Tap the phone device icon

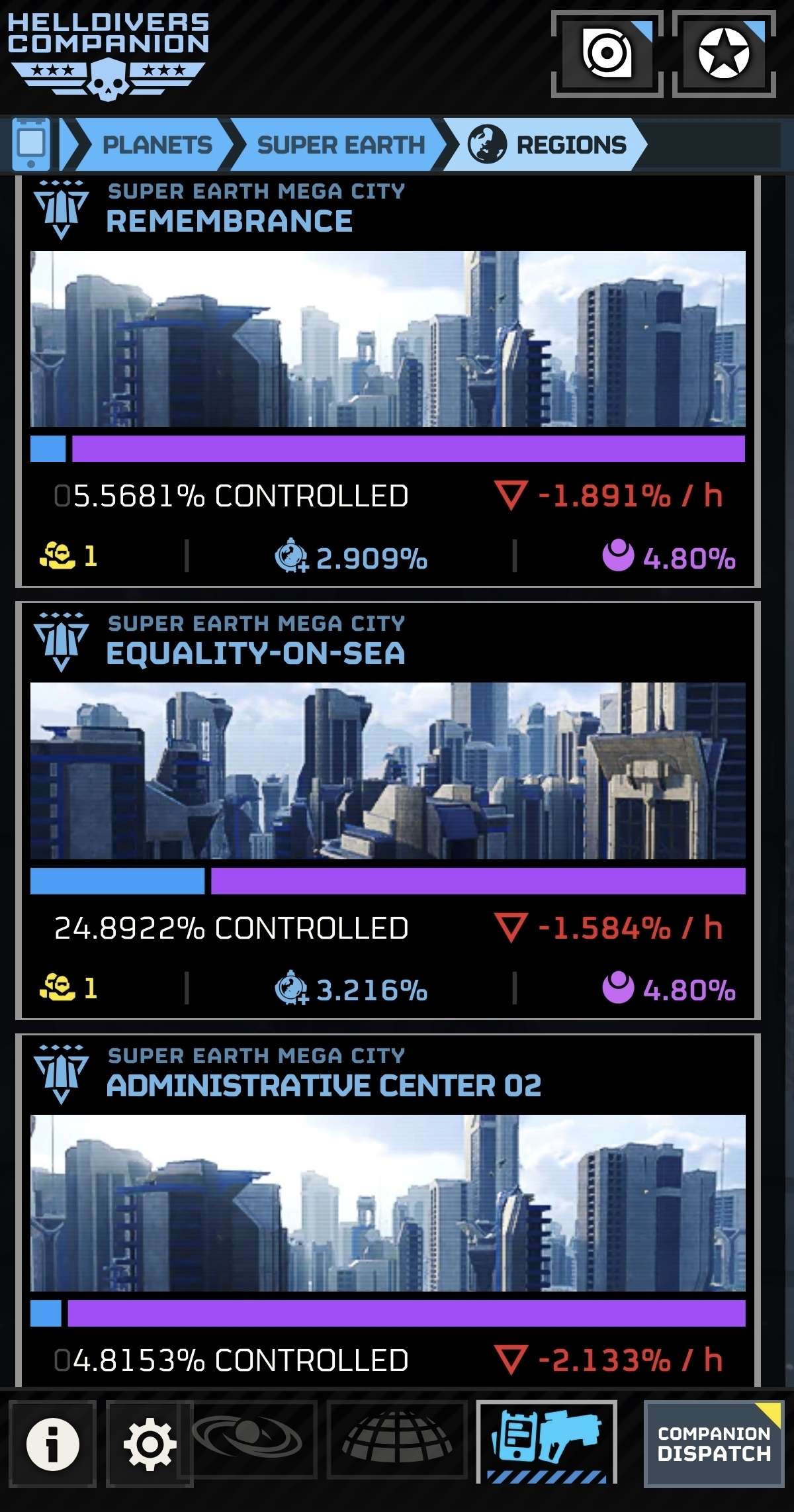(x=31, y=144)
